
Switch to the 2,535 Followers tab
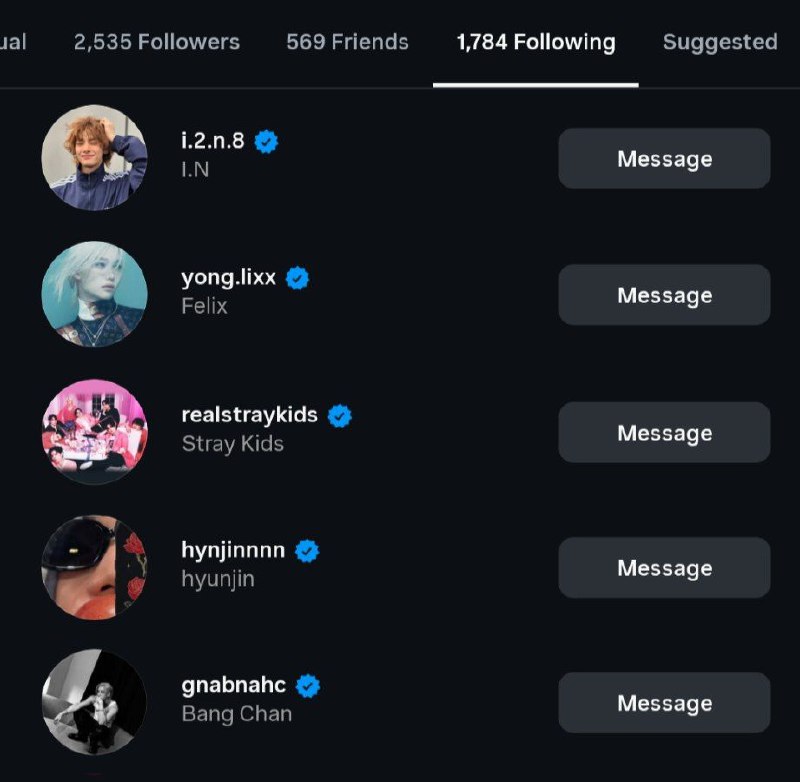click(156, 42)
